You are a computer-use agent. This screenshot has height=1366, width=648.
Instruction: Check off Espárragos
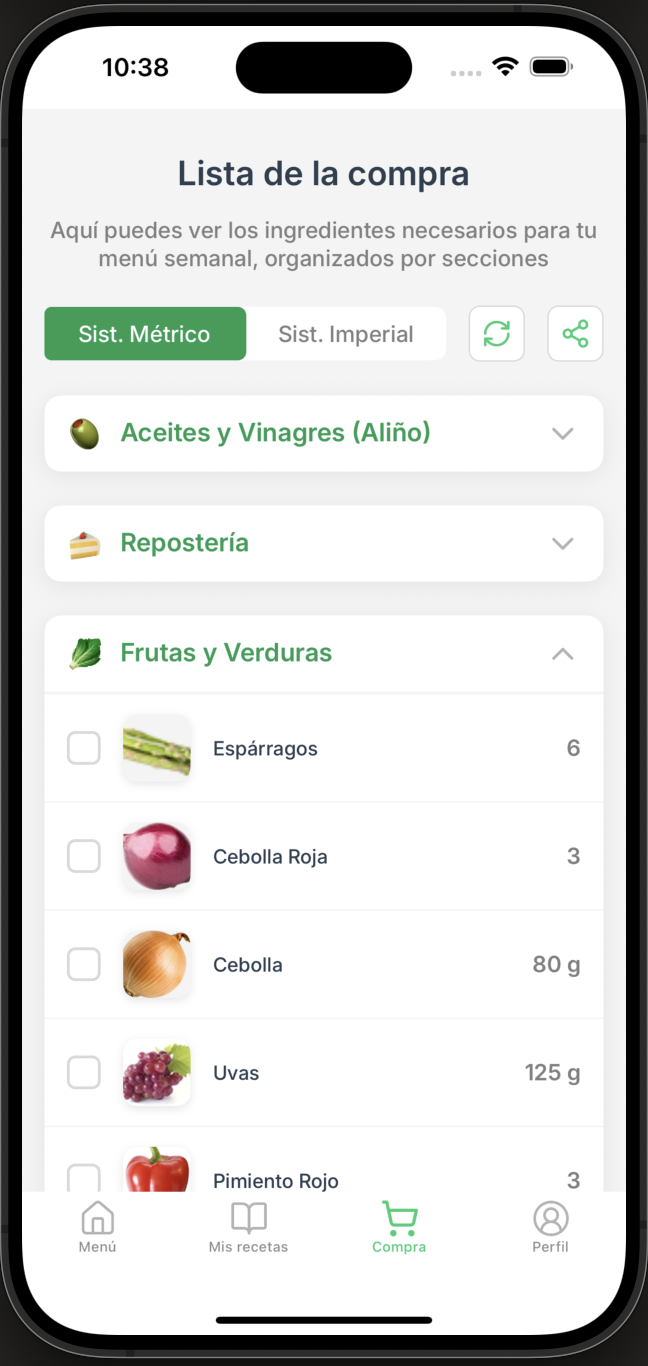click(x=84, y=748)
